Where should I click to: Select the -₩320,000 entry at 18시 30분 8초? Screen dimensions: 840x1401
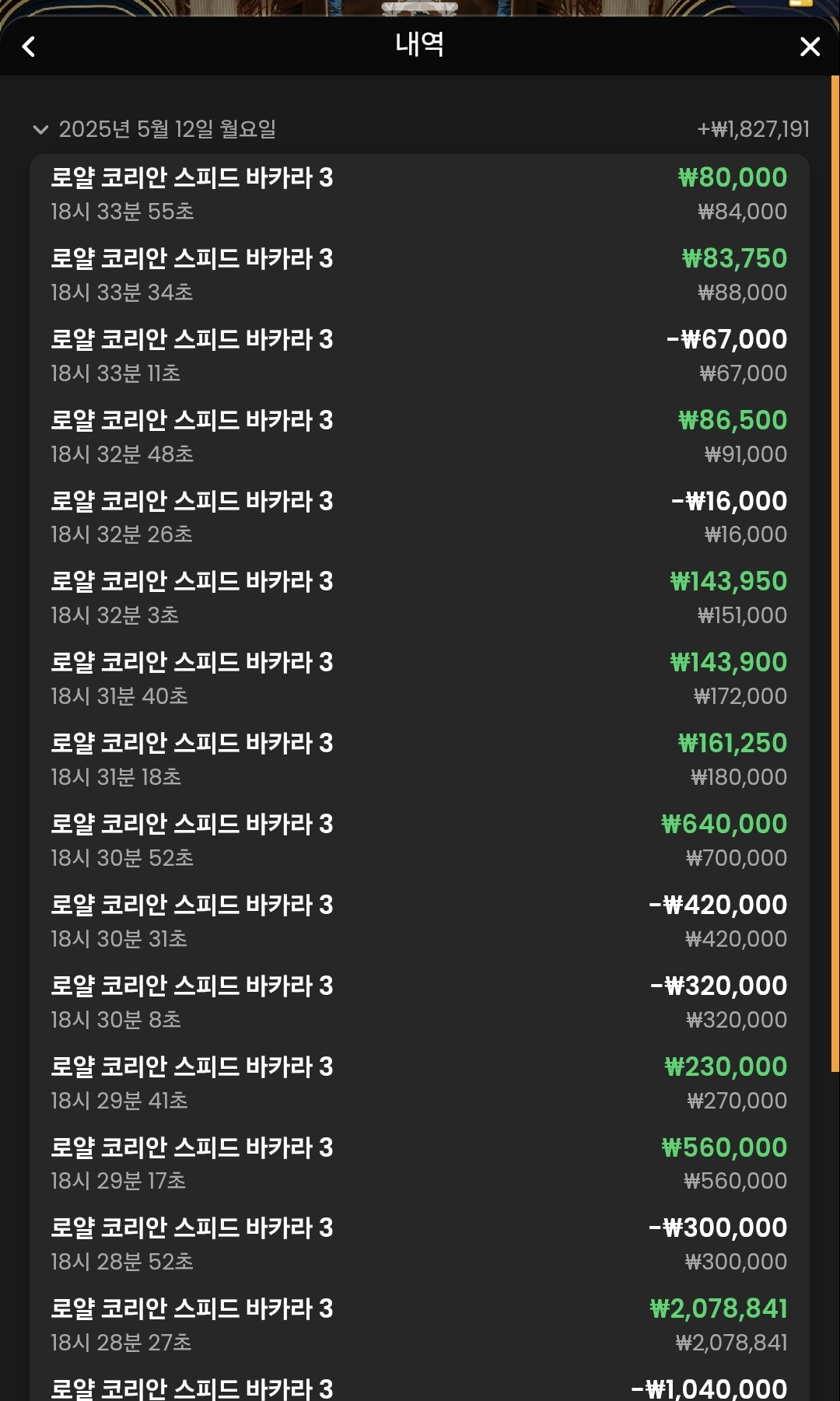tap(419, 1003)
